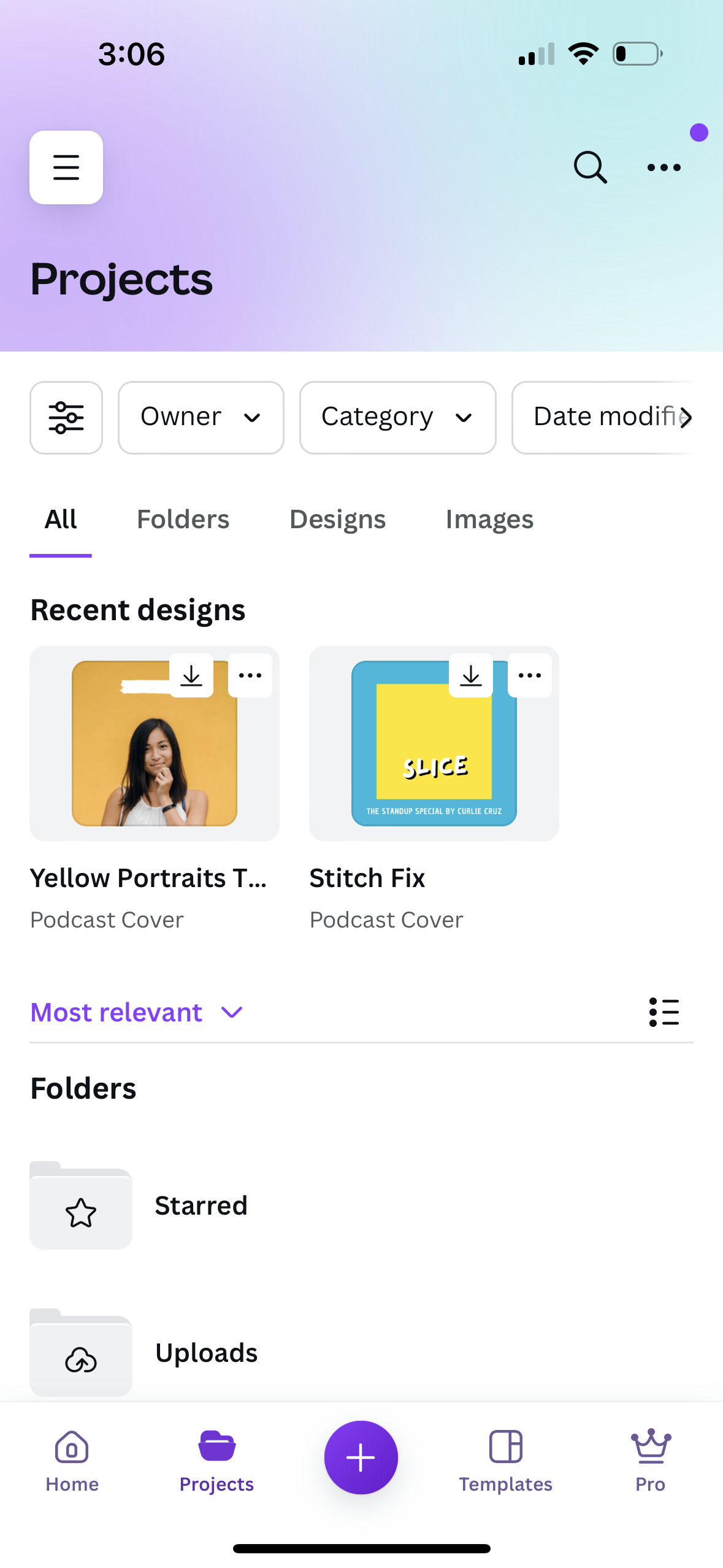Open options for Stitch Fix design
Image resolution: width=723 pixels, height=1568 pixels.
click(x=529, y=675)
